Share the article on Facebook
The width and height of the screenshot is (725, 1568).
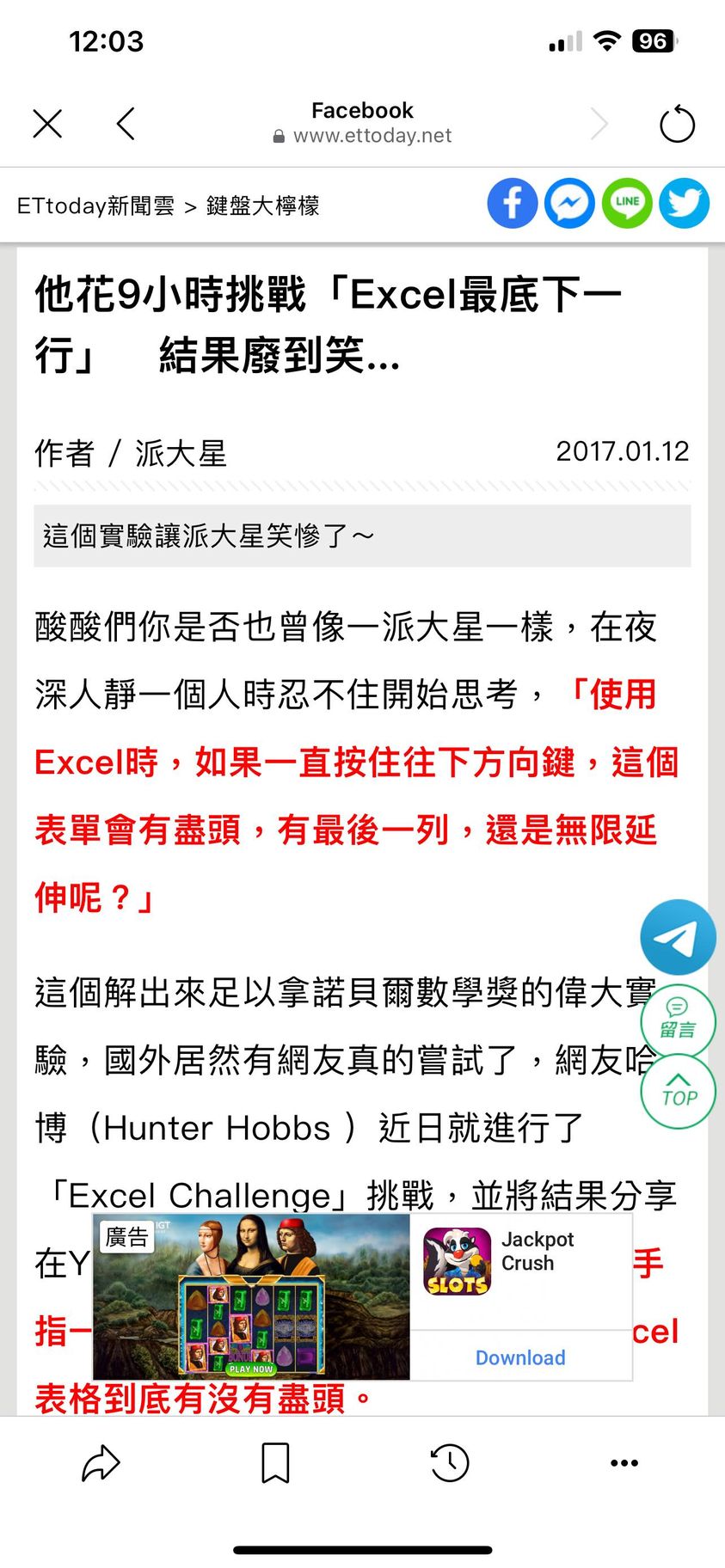[513, 204]
